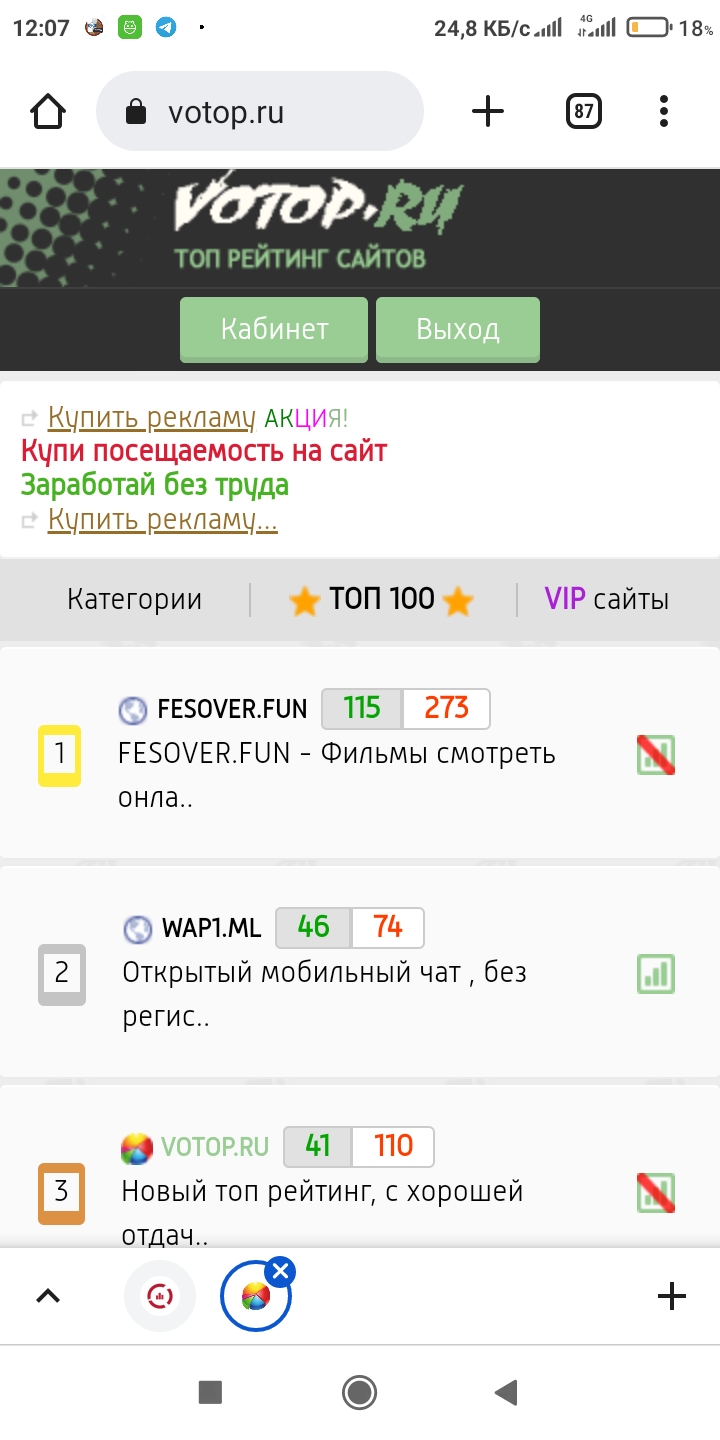
Task: Open the VOTOP.RU site entry
Action: click(214, 1147)
